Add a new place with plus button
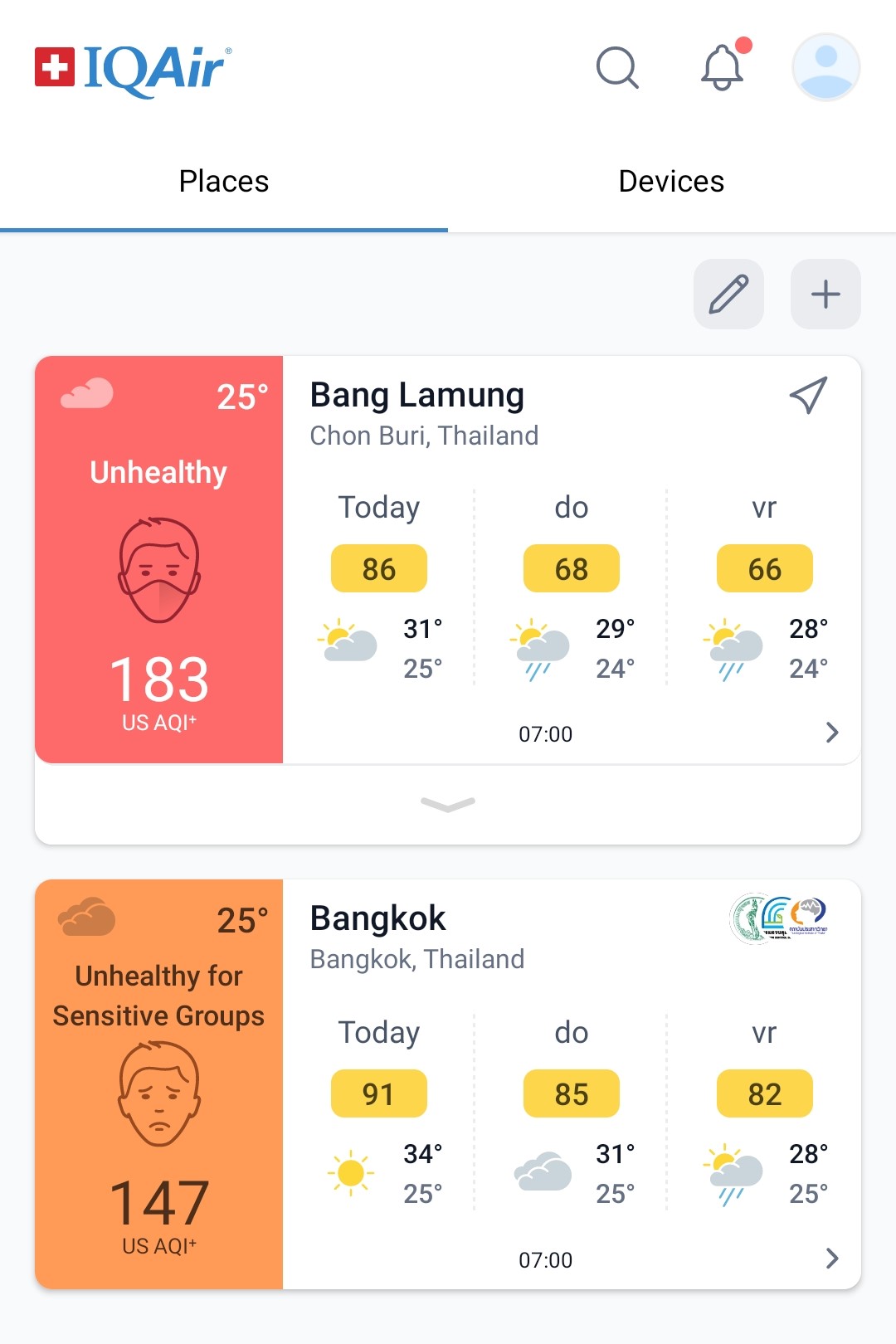 [825, 294]
